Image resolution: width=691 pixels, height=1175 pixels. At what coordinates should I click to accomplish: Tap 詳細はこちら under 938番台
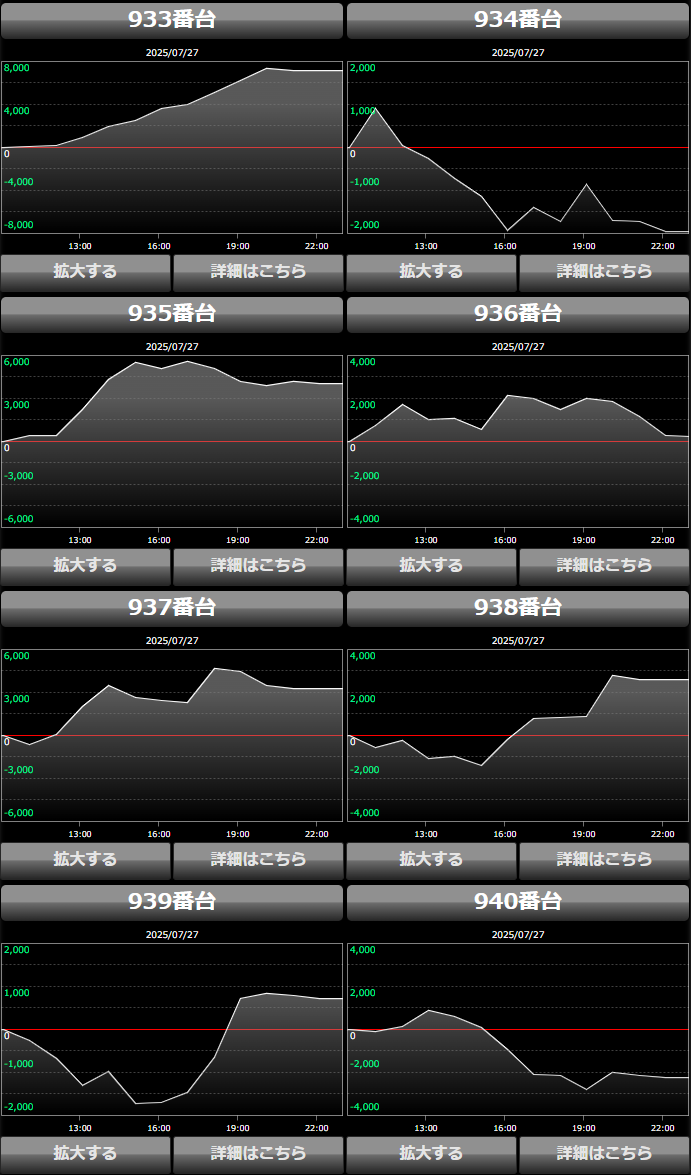(604, 859)
